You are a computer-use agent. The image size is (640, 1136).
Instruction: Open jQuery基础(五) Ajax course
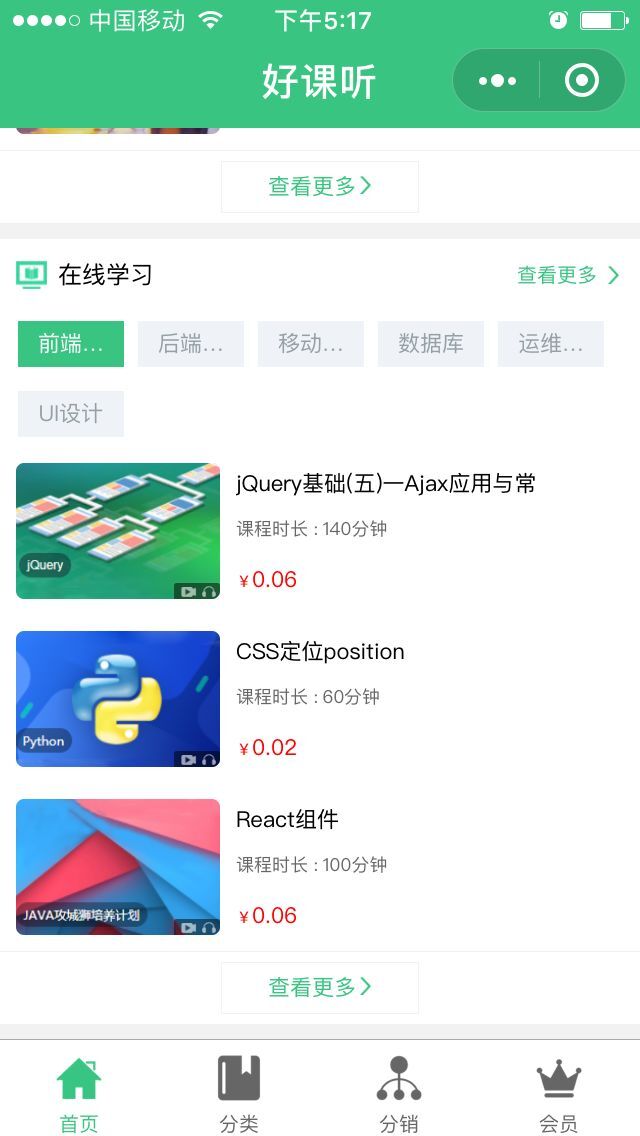386,484
